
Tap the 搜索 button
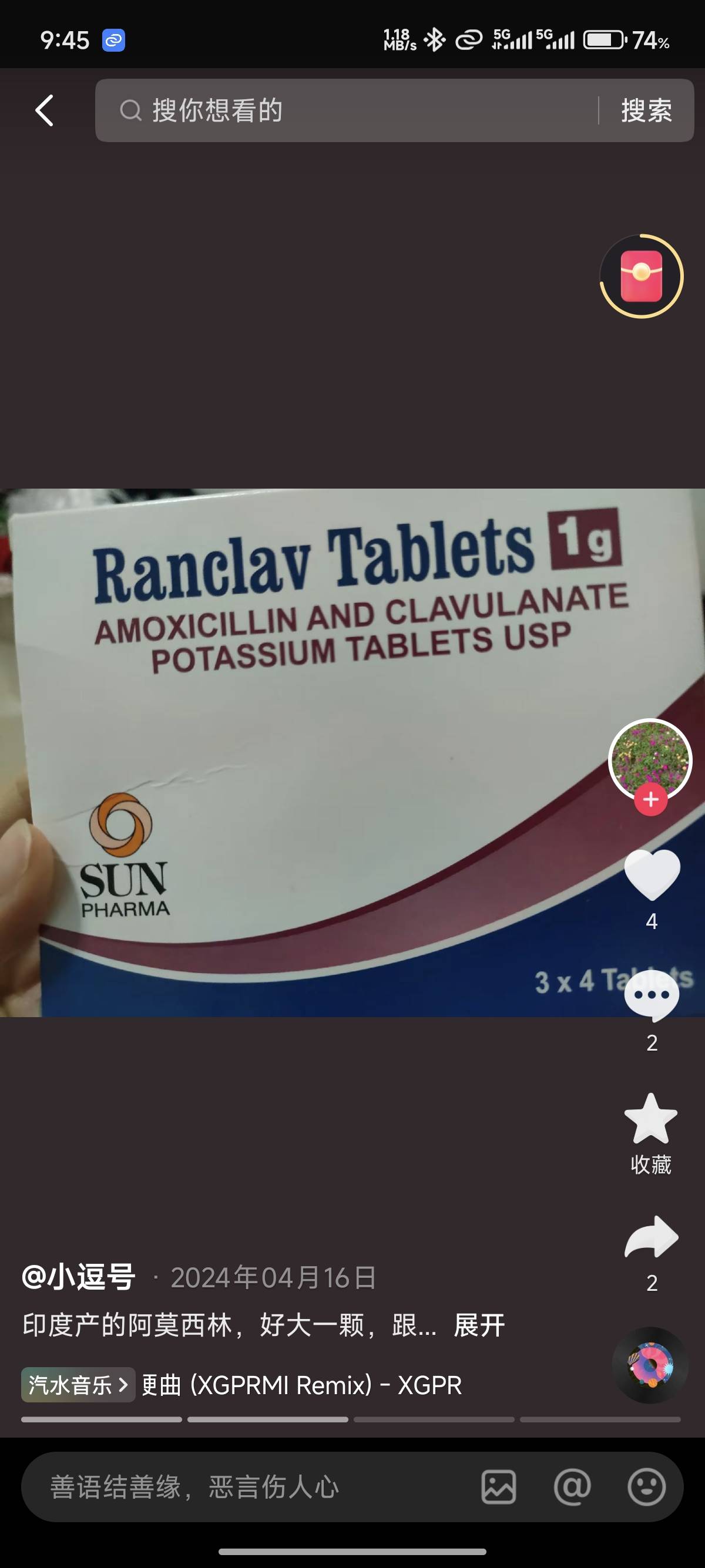[x=646, y=110]
